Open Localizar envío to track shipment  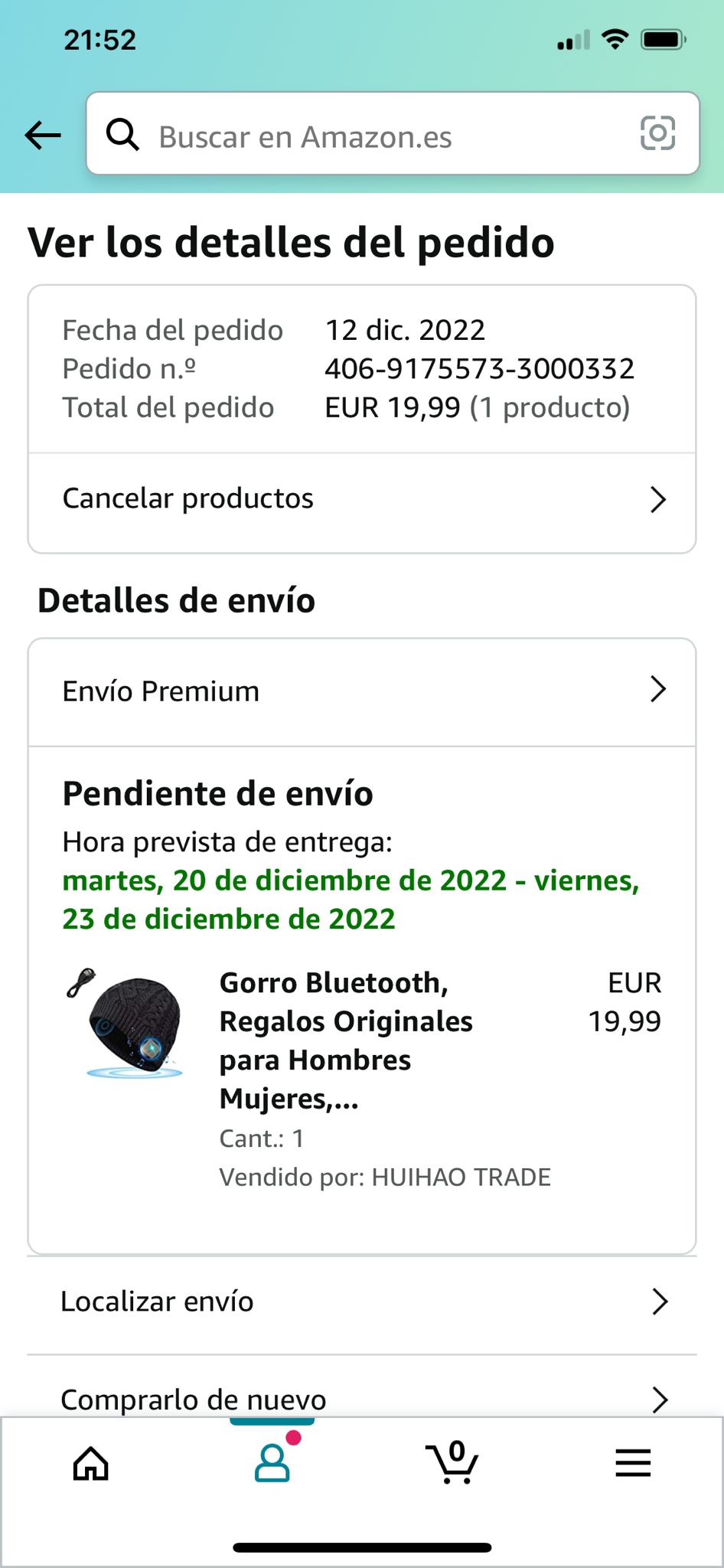point(361,1302)
